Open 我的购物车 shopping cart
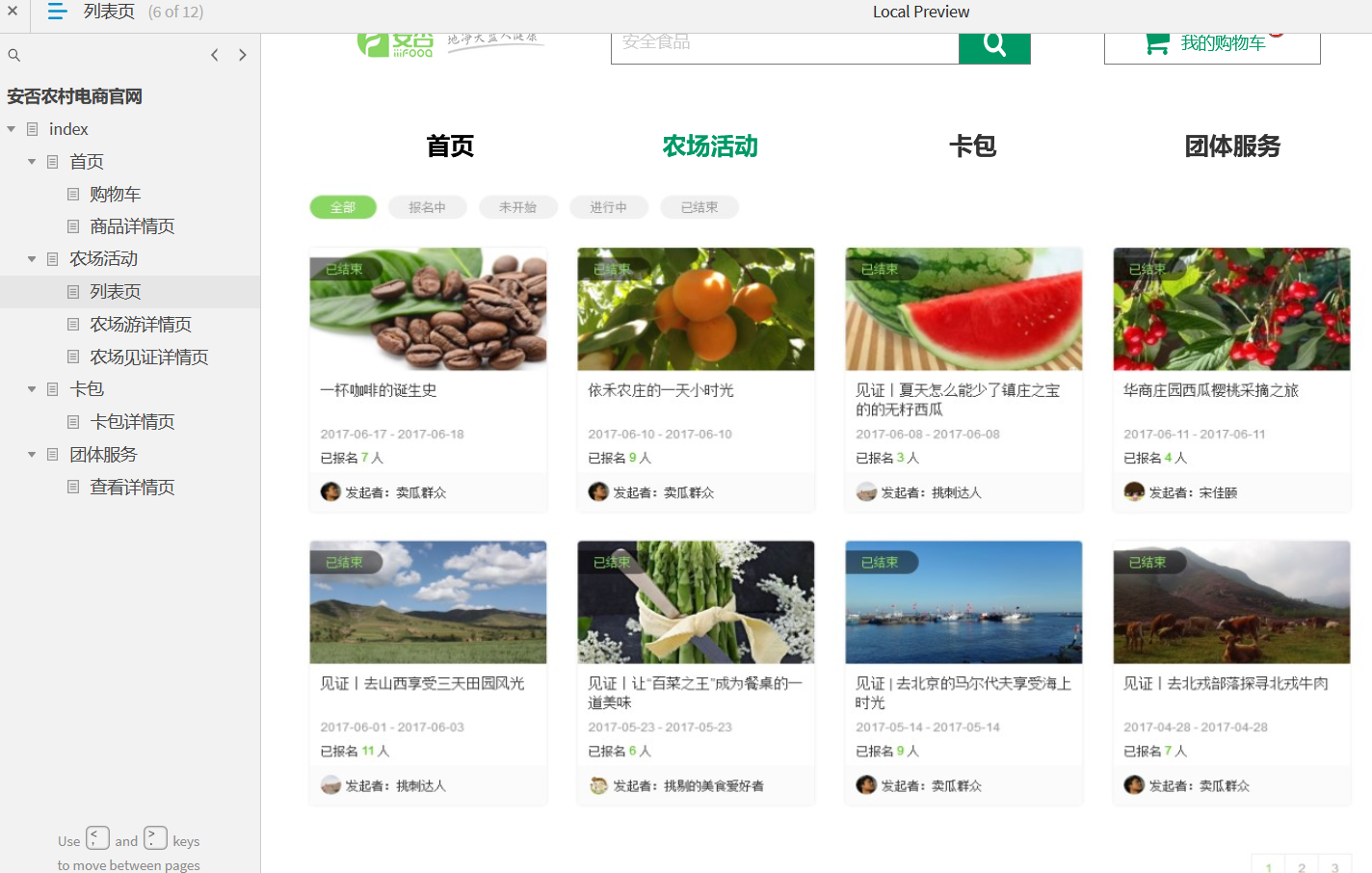Screen dimensions: 1372x873 [x=1211, y=44]
